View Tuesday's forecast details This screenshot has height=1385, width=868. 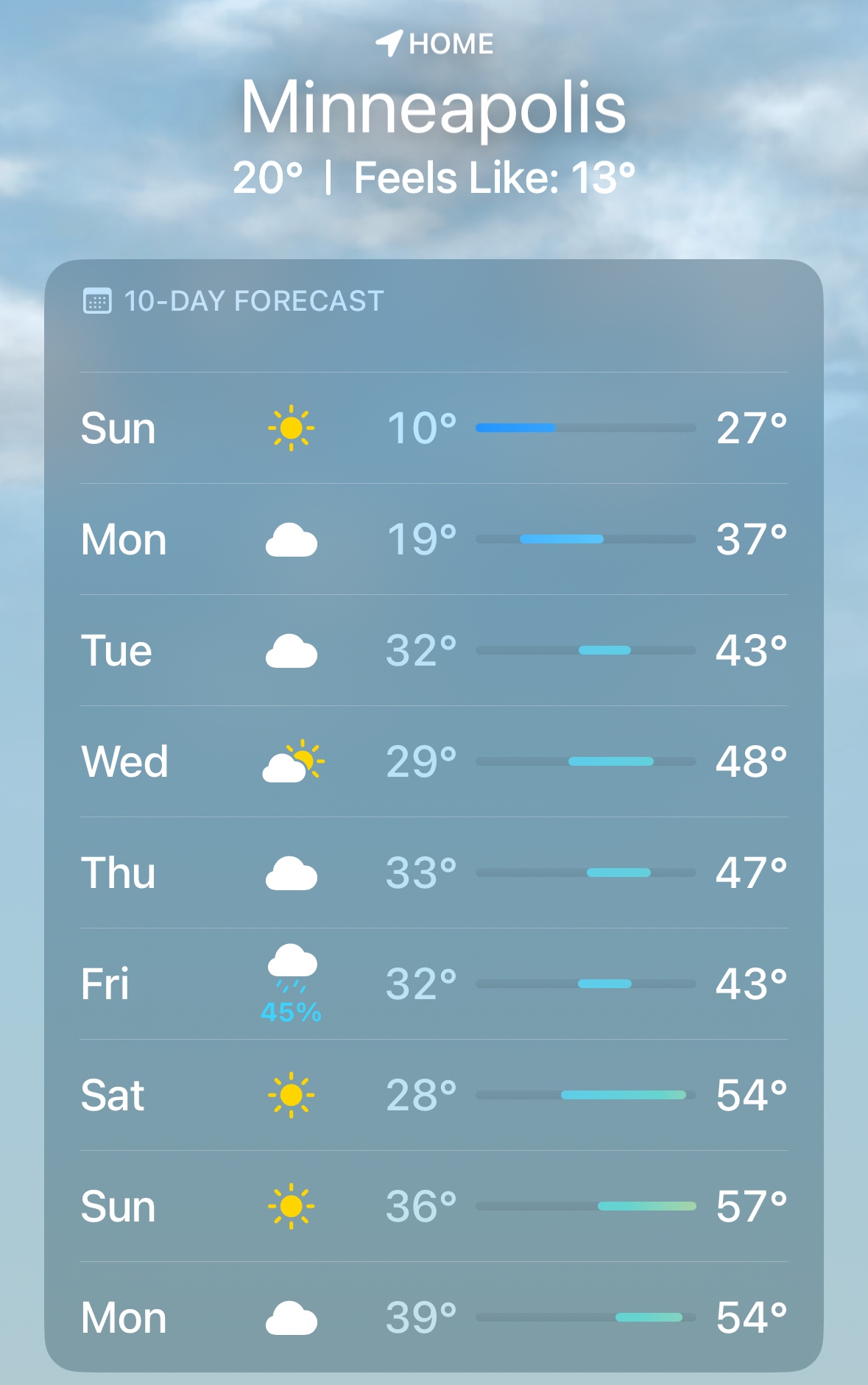(434, 650)
